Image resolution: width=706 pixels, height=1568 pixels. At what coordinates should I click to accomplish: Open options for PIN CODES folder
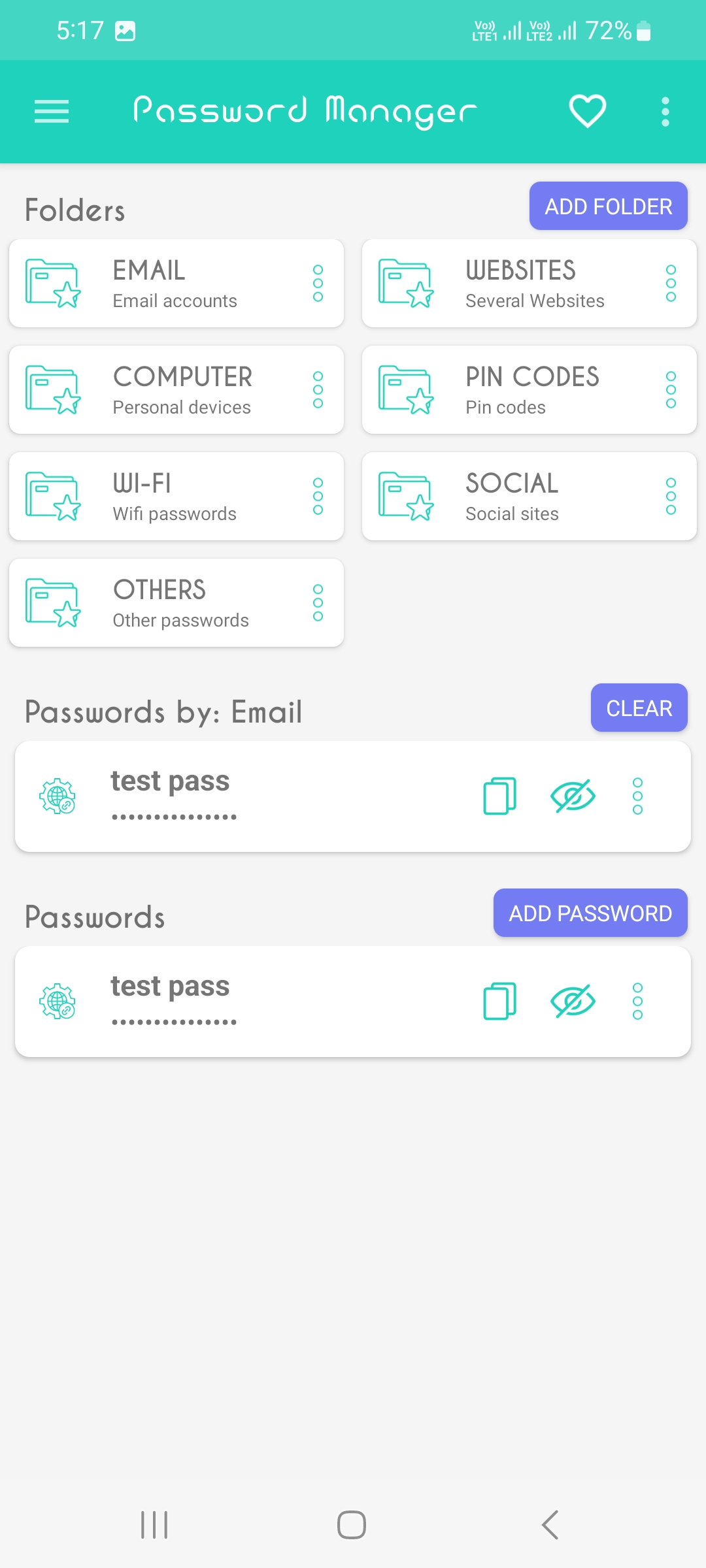(671, 390)
